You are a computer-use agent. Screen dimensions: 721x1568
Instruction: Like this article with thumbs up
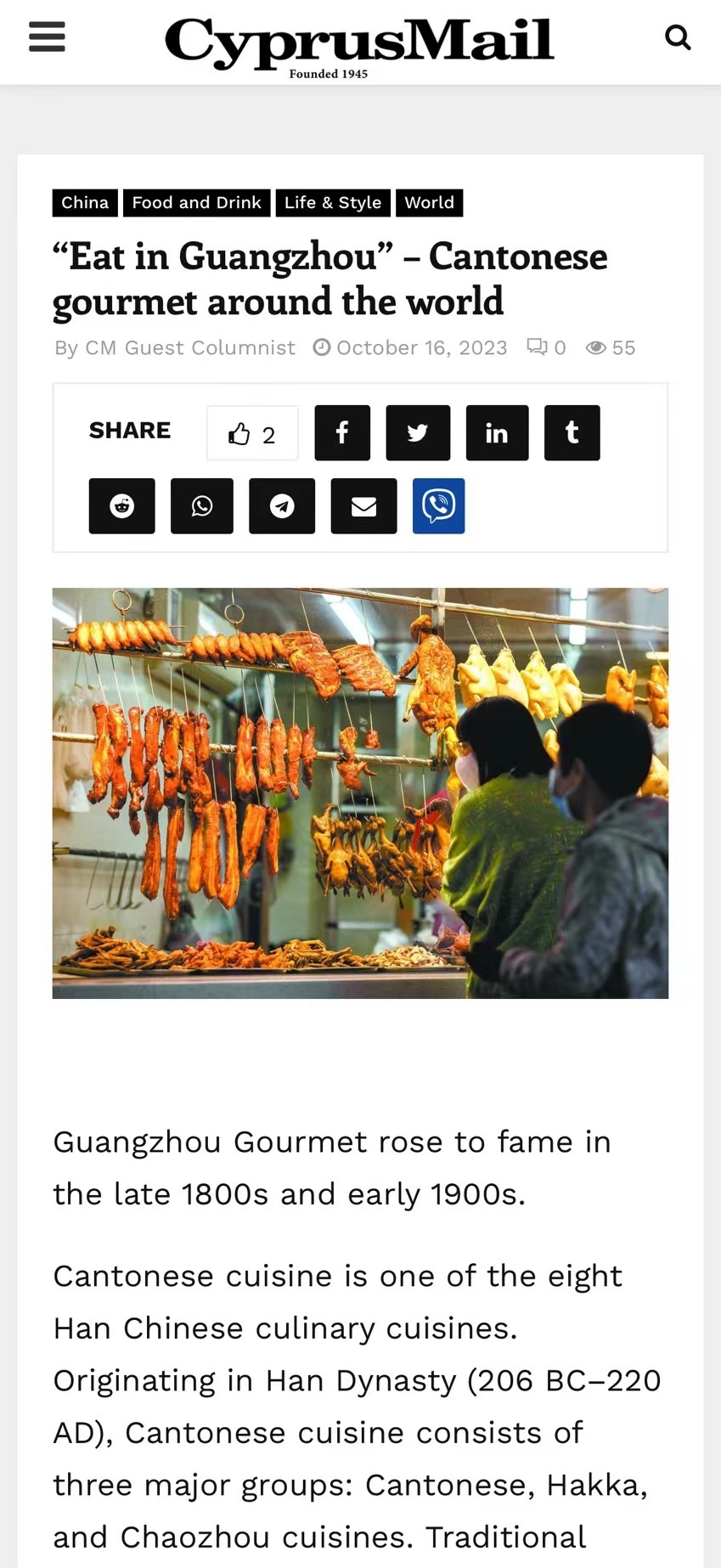click(252, 434)
